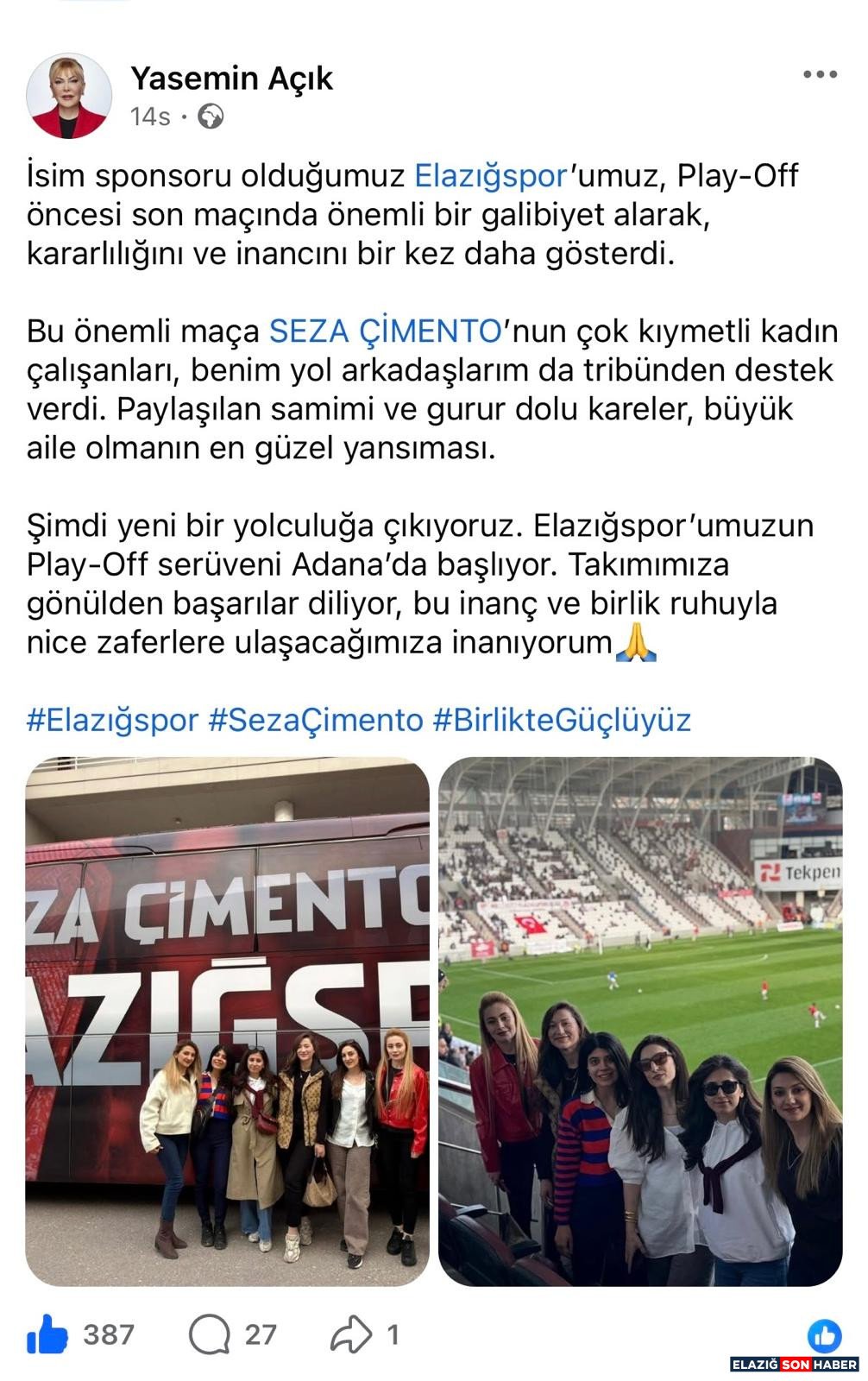The image size is (868, 1381).
Task: Like the post with 387 likes
Action: tap(48, 1335)
